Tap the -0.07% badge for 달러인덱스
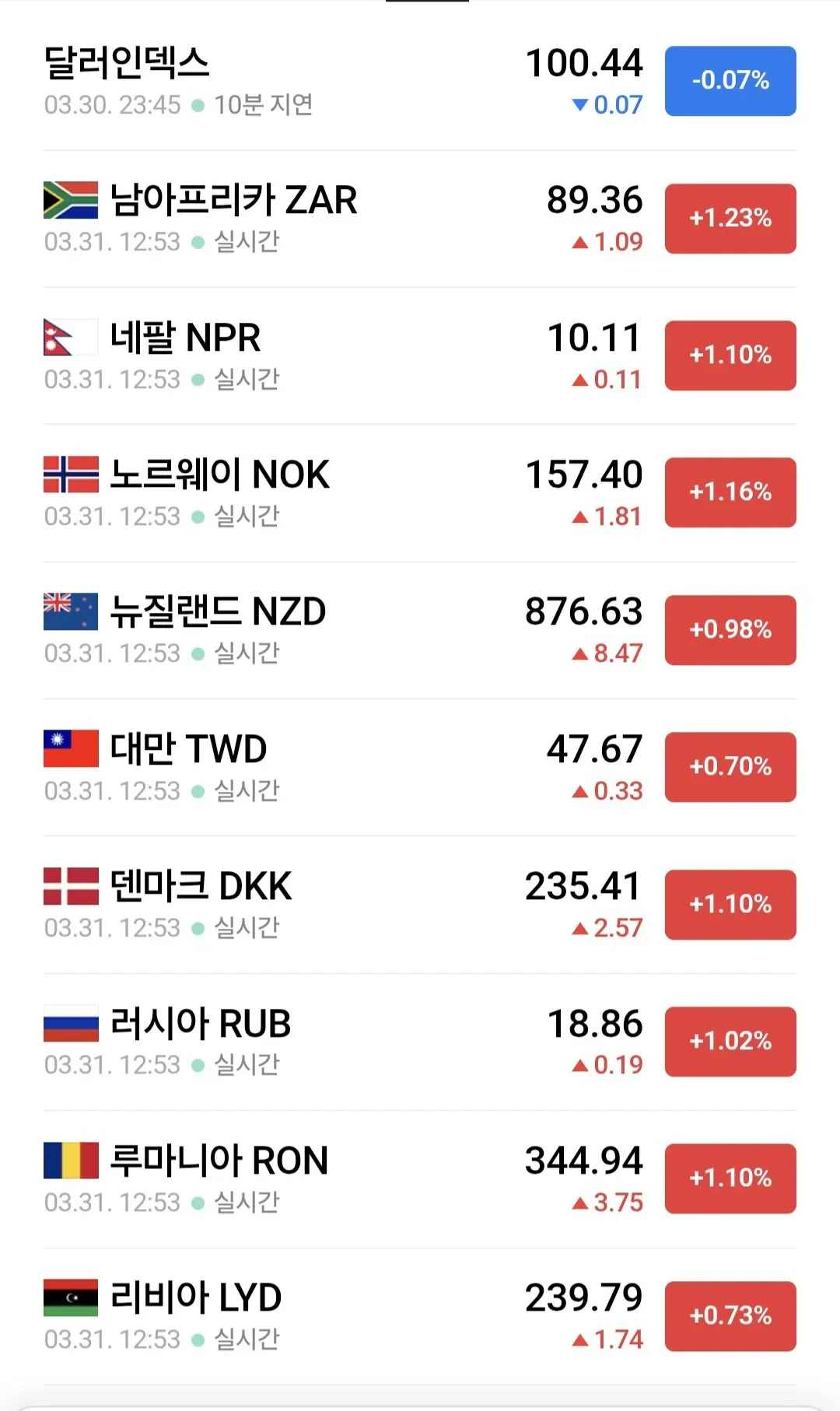Screen dimensions: 840x1411 tap(730, 81)
